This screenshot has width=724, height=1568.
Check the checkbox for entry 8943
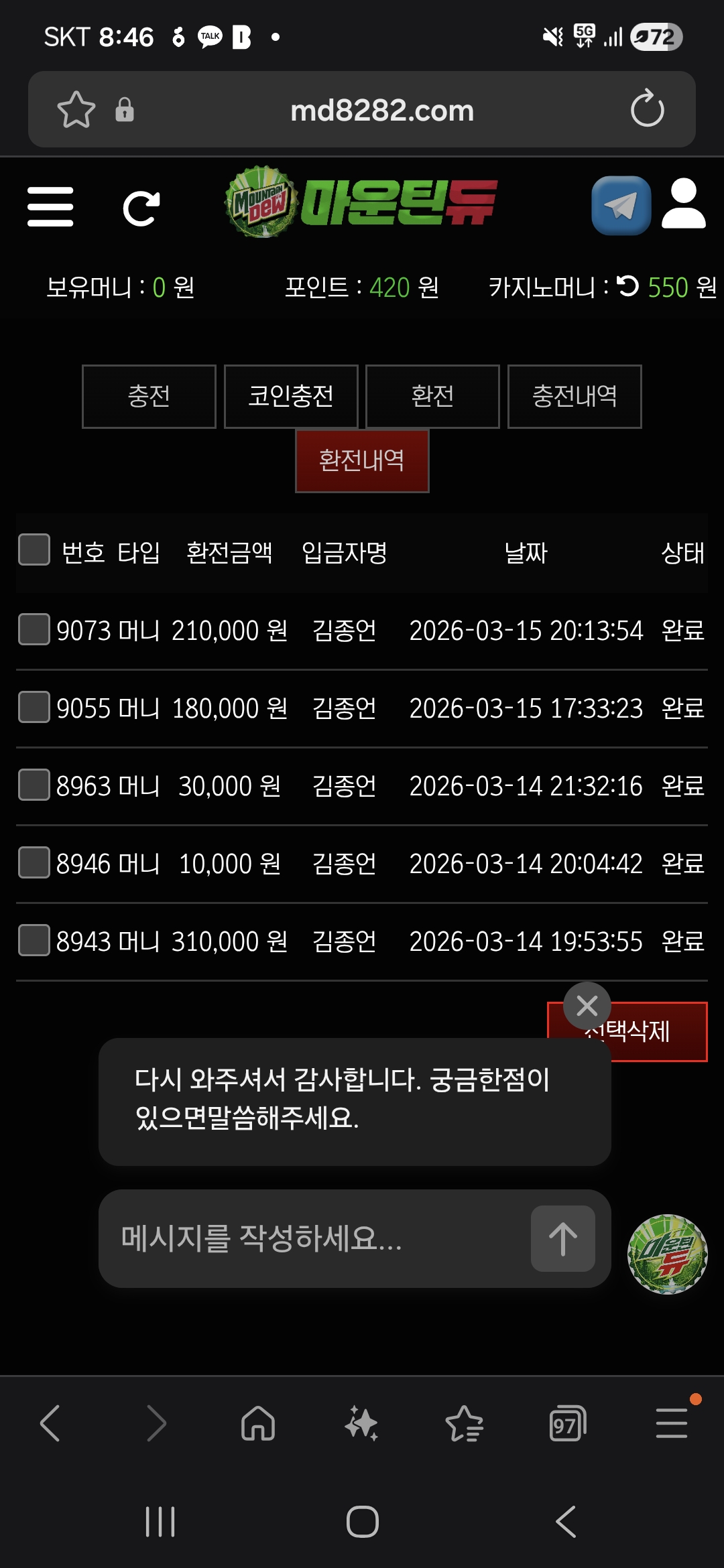34,941
